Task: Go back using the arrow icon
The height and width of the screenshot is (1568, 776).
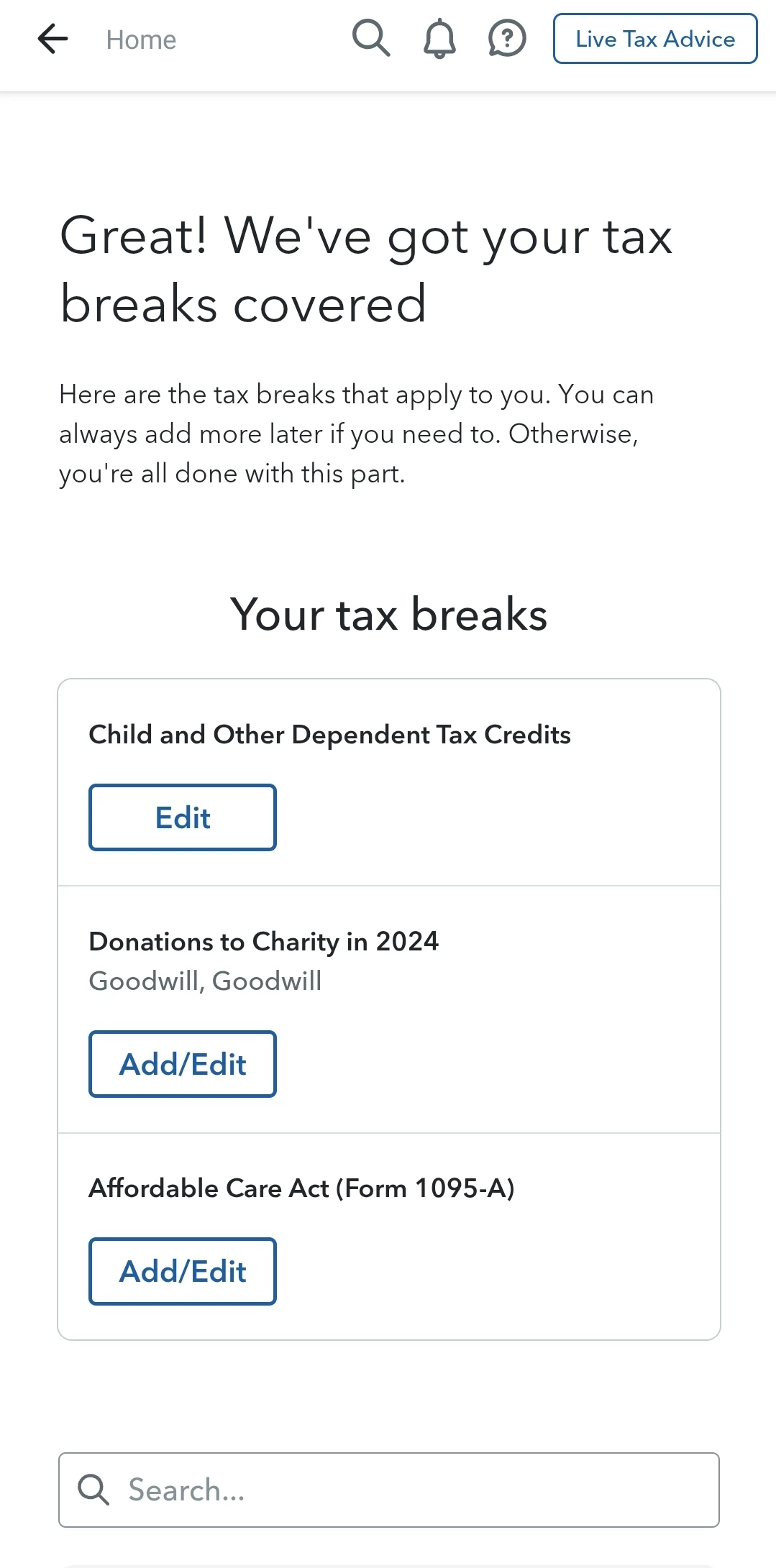Action: (53, 39)
